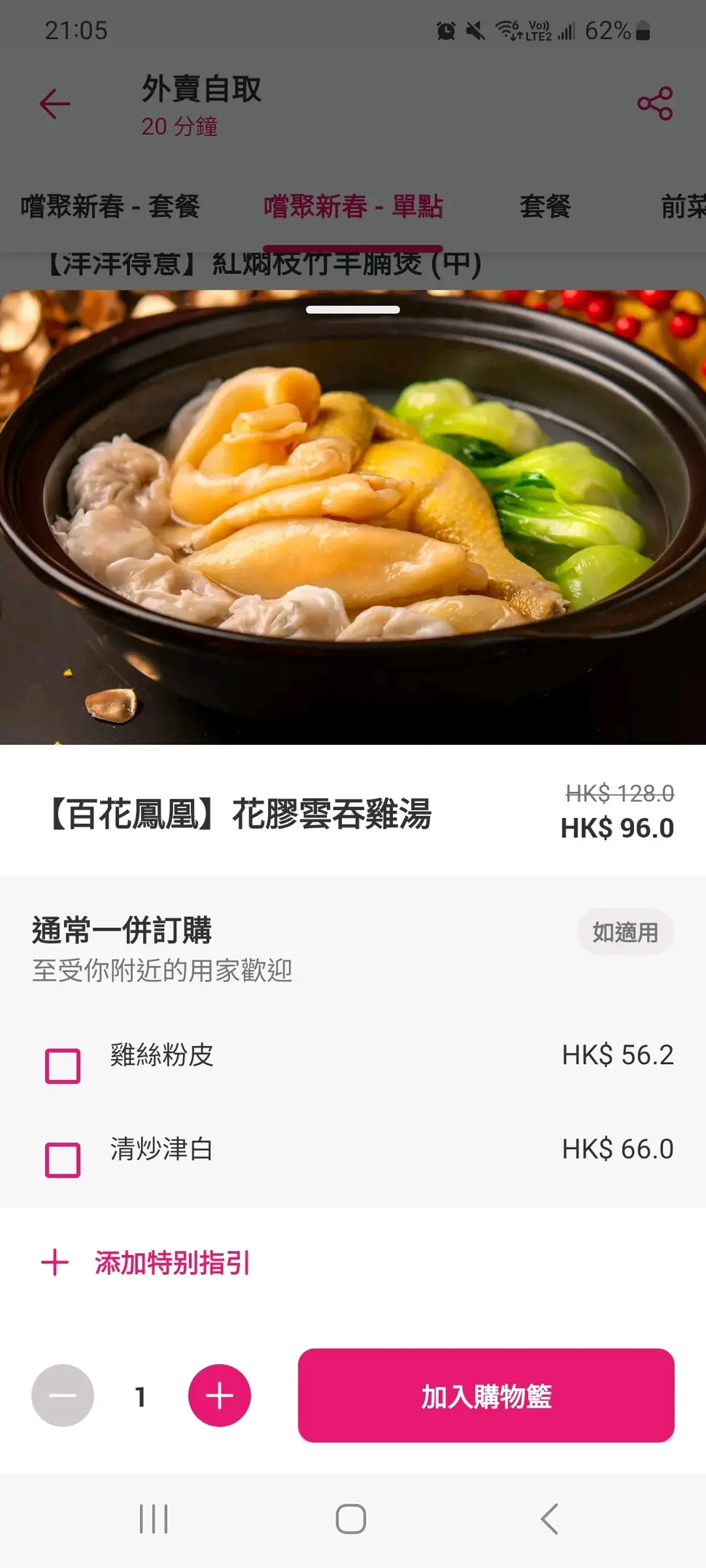Open the 套餐 menu tab
This screenshot has width=706, height=1568.
tap(545, 207)
